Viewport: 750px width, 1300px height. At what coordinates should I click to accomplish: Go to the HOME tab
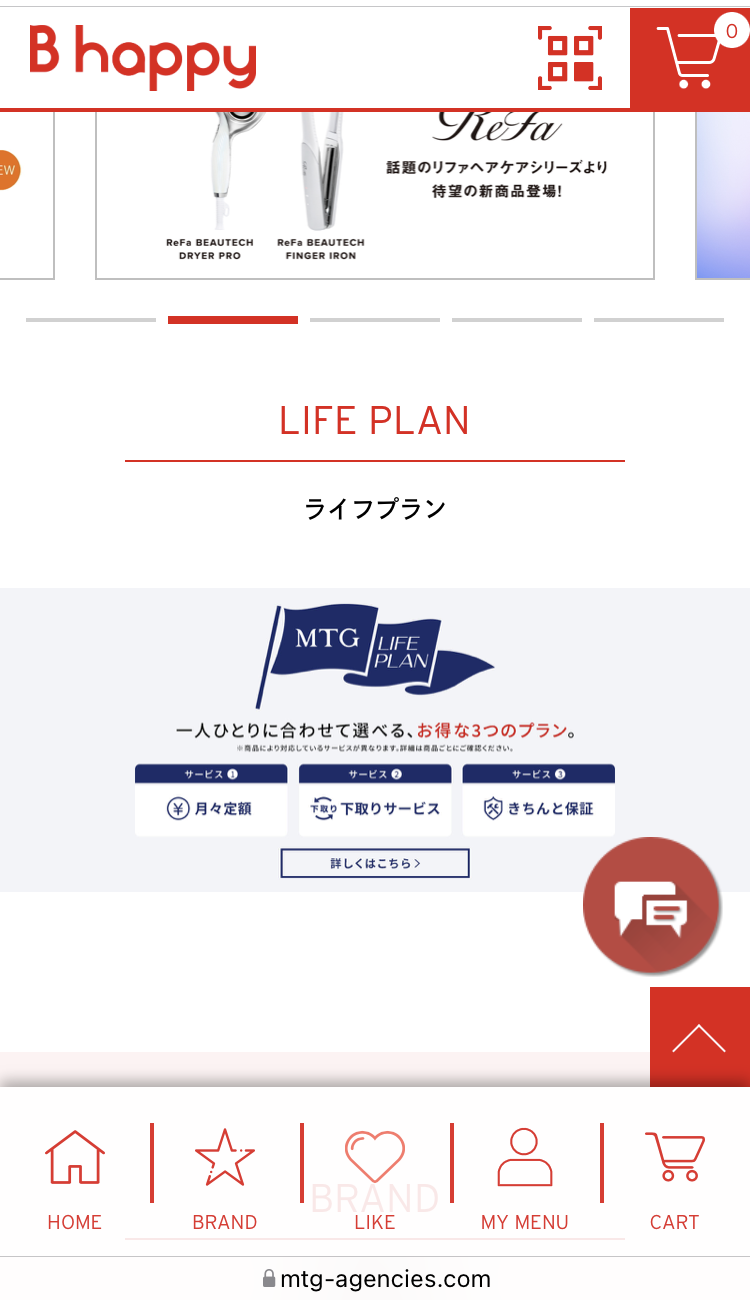(x=75, y=1180)
